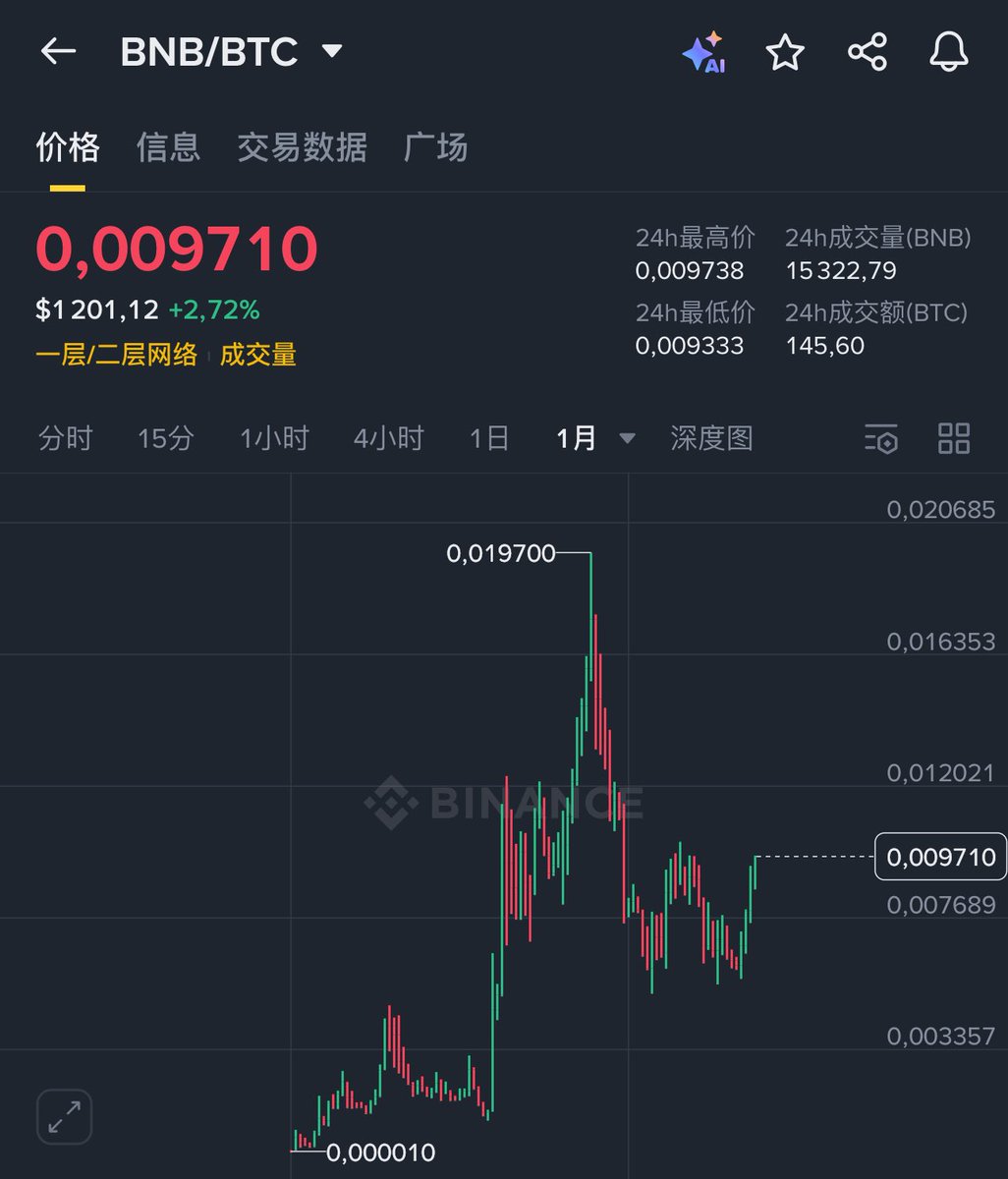
Task: Open the BNB/BTC pair dropdown
Action: point(332,51)
